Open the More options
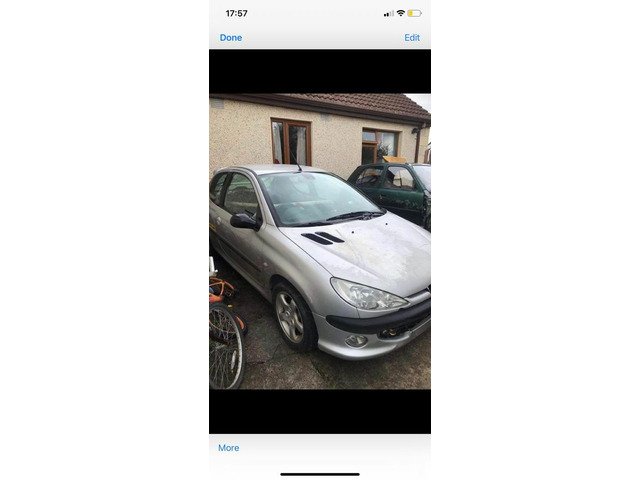 coord(229,448)
